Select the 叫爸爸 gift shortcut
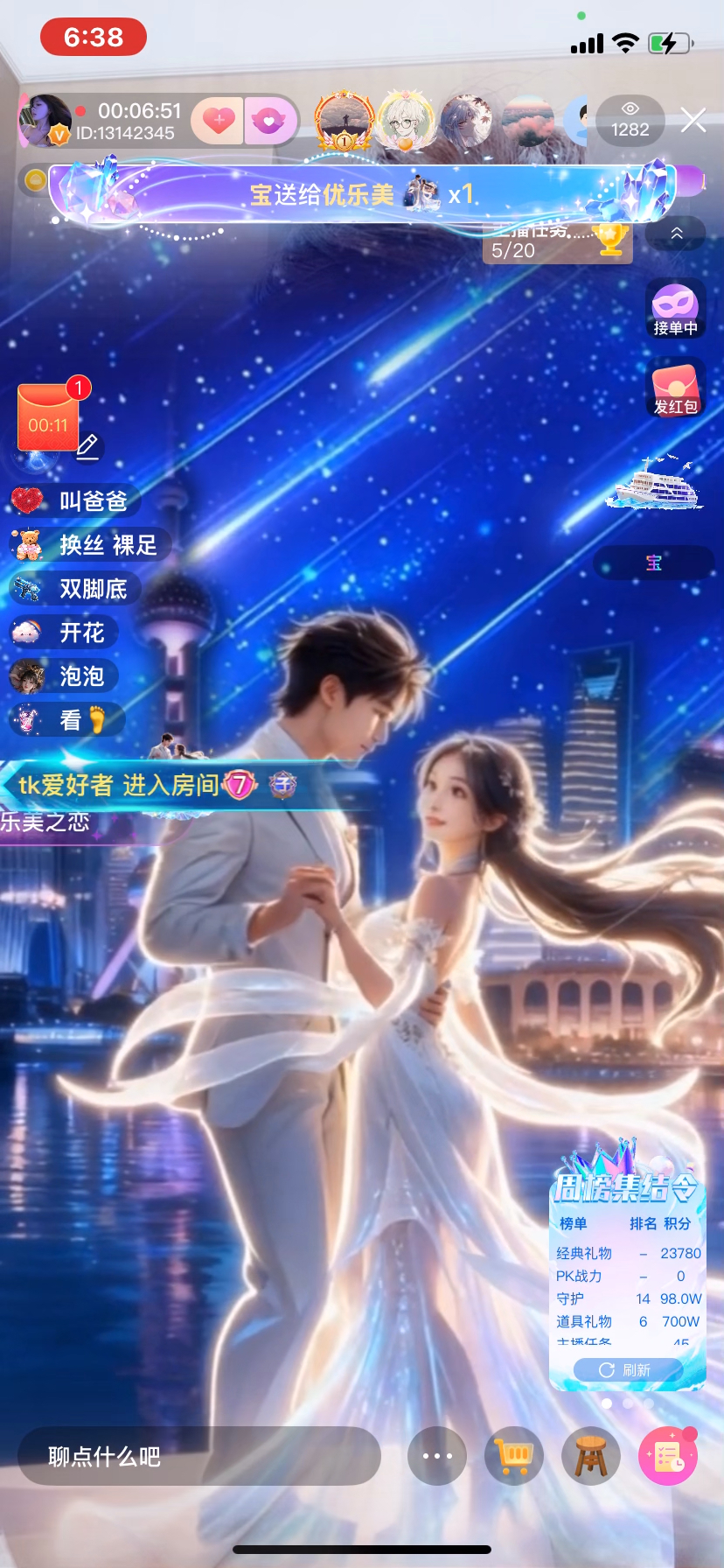This screenshot has height=1568, width=724. coord(74,500)
